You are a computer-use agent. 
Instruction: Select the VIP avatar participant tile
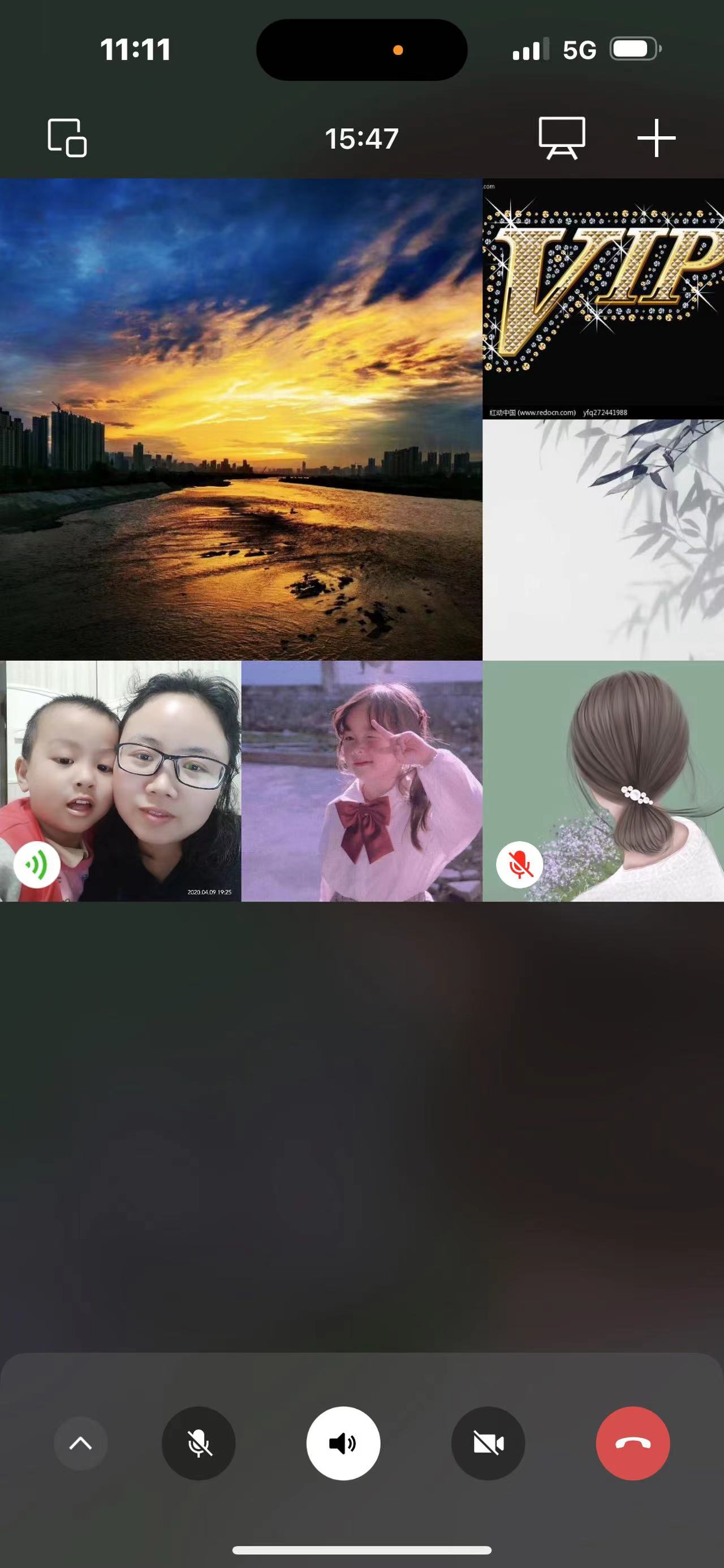pyautogui.click(x=603, y=298)
